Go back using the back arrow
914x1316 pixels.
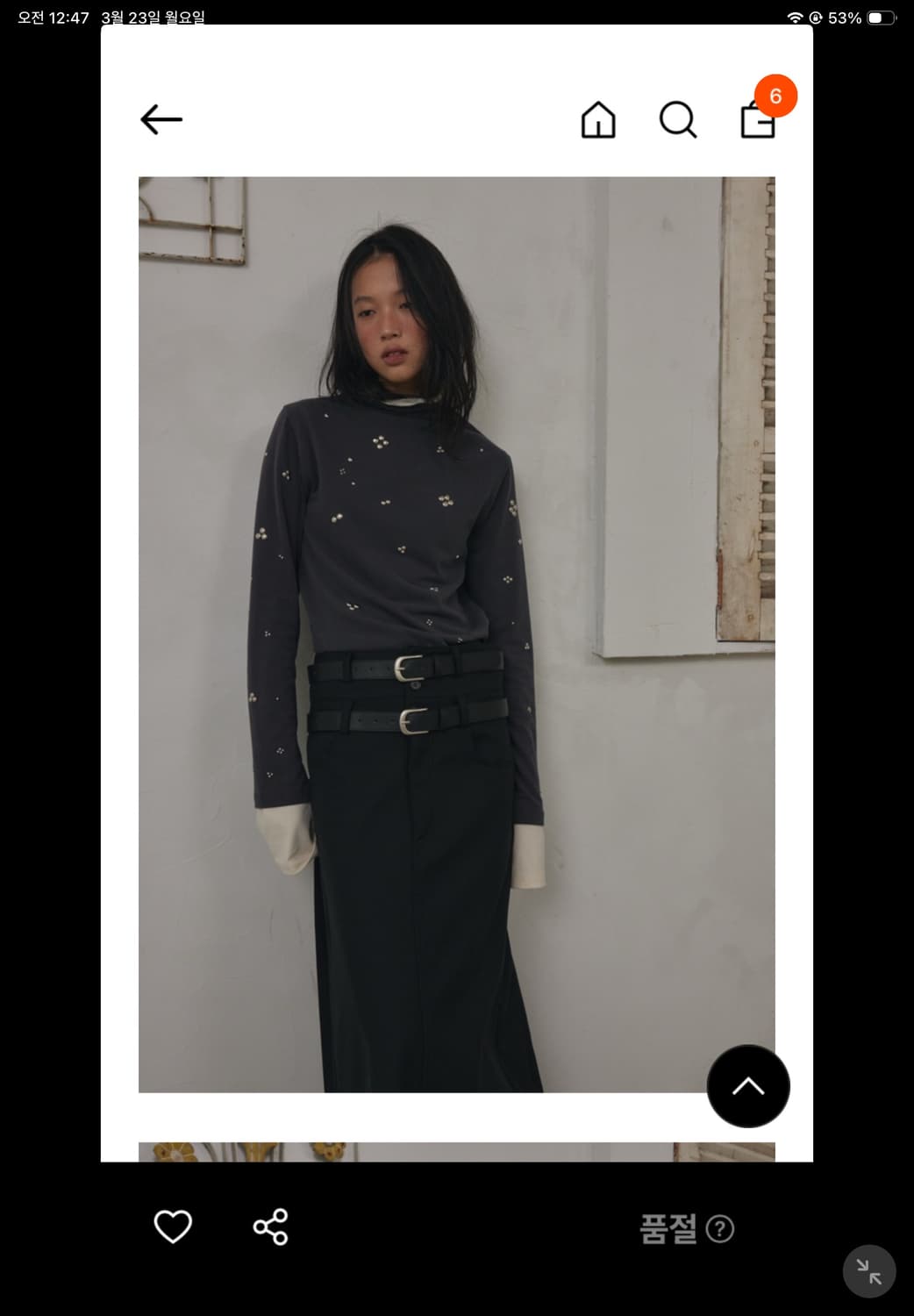(x=160, y=120)
